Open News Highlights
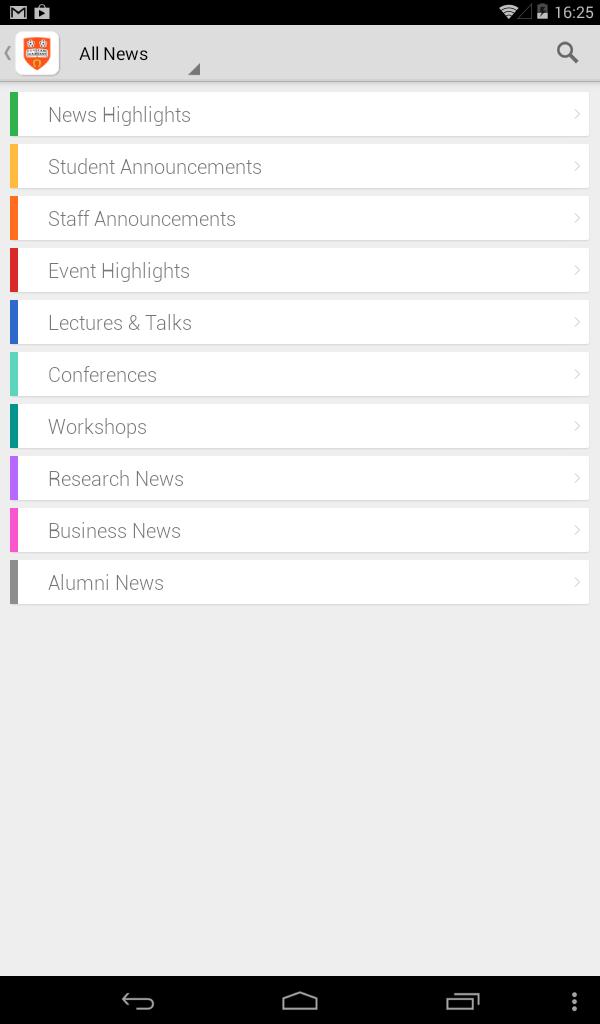The width and height of the screenshot is (600, 1024). pyautogui.click(x=300, y=115)
